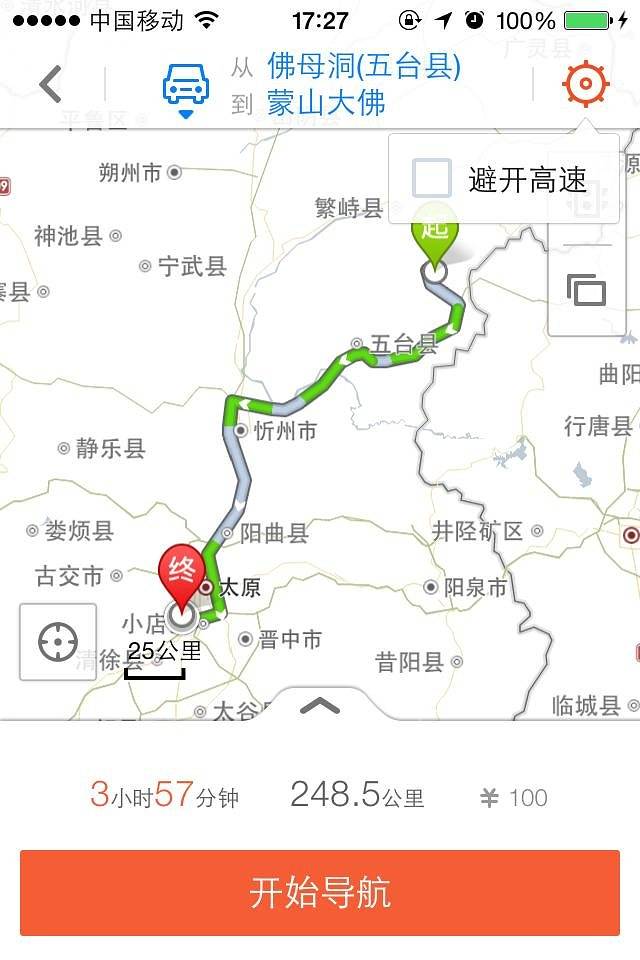Go back using the top-left arrow
Screen dimensions: 640x960
pos(51,85)
